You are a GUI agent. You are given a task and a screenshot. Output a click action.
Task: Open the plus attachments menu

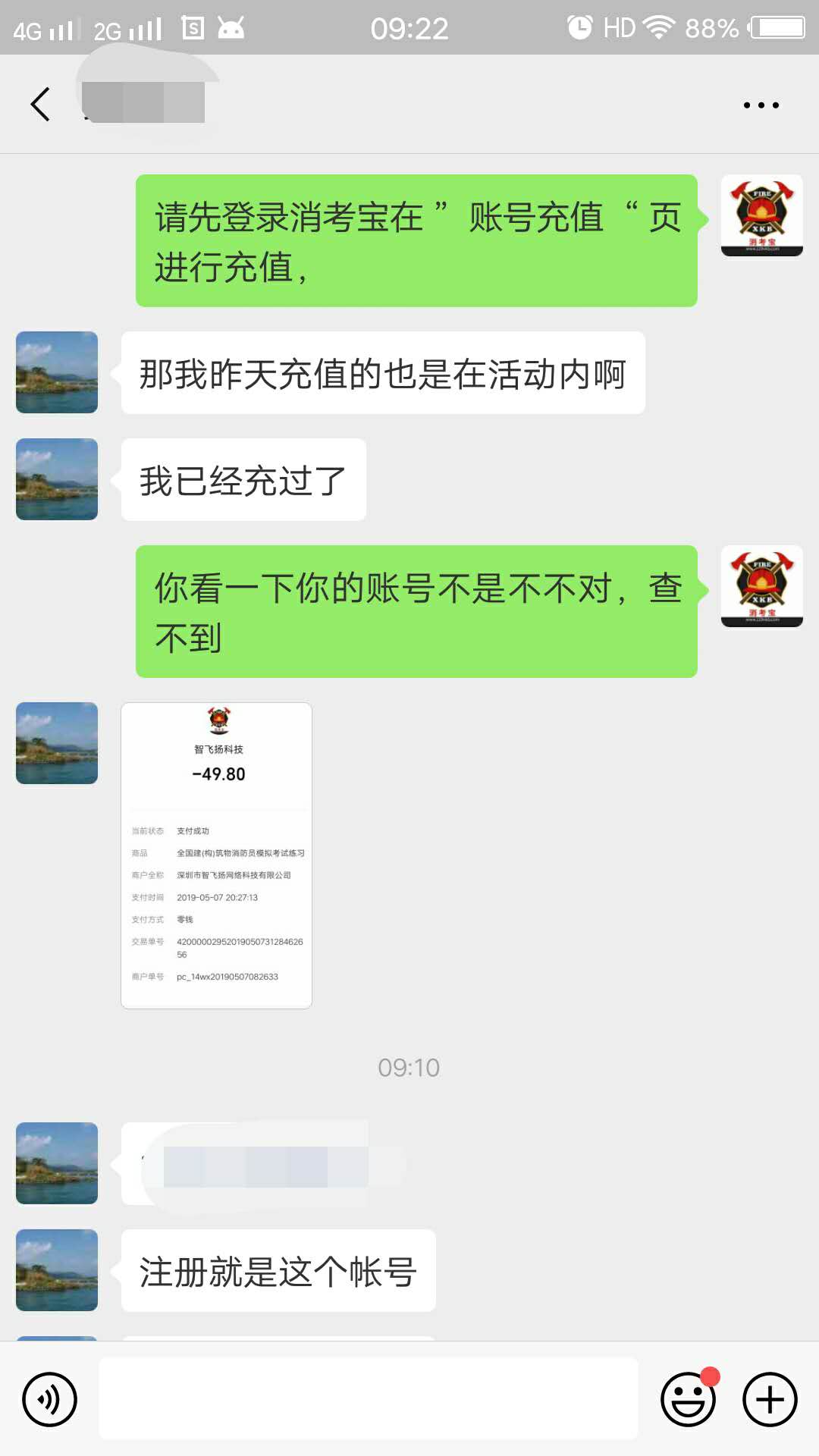pyautogui.click(x=770, y=1399)
